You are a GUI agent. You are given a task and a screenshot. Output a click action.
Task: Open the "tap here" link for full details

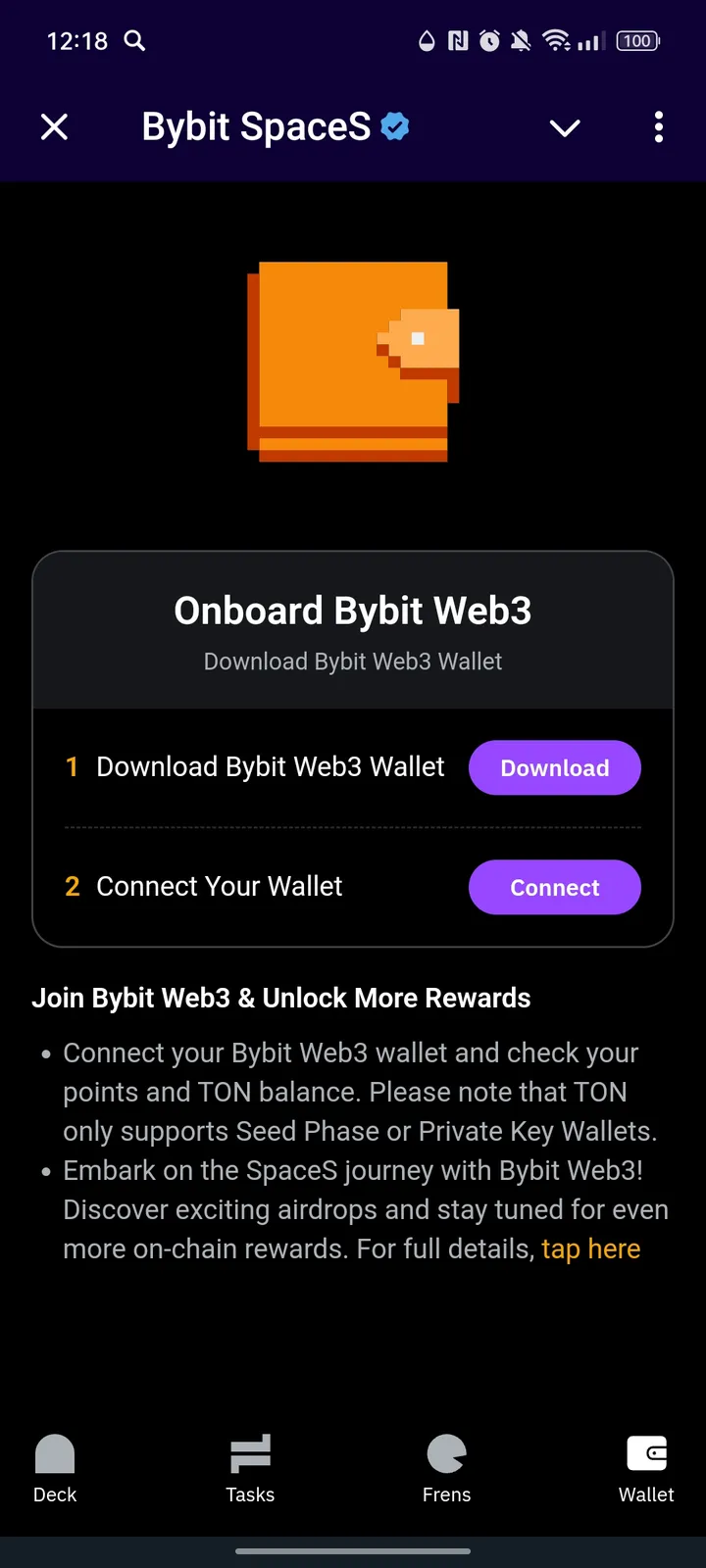coord(590,1249)
